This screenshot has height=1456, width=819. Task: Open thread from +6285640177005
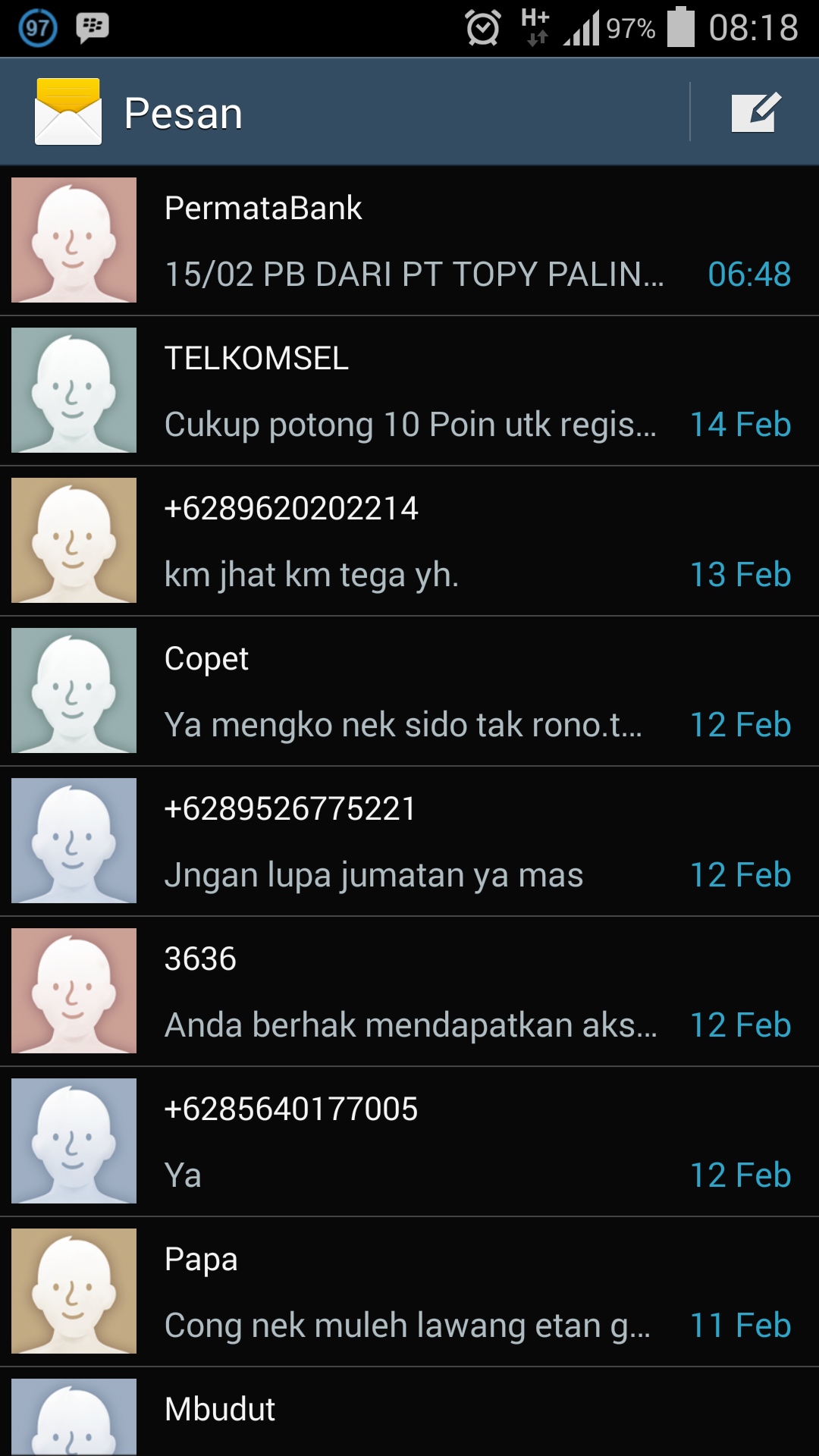tap(409, 1141)
